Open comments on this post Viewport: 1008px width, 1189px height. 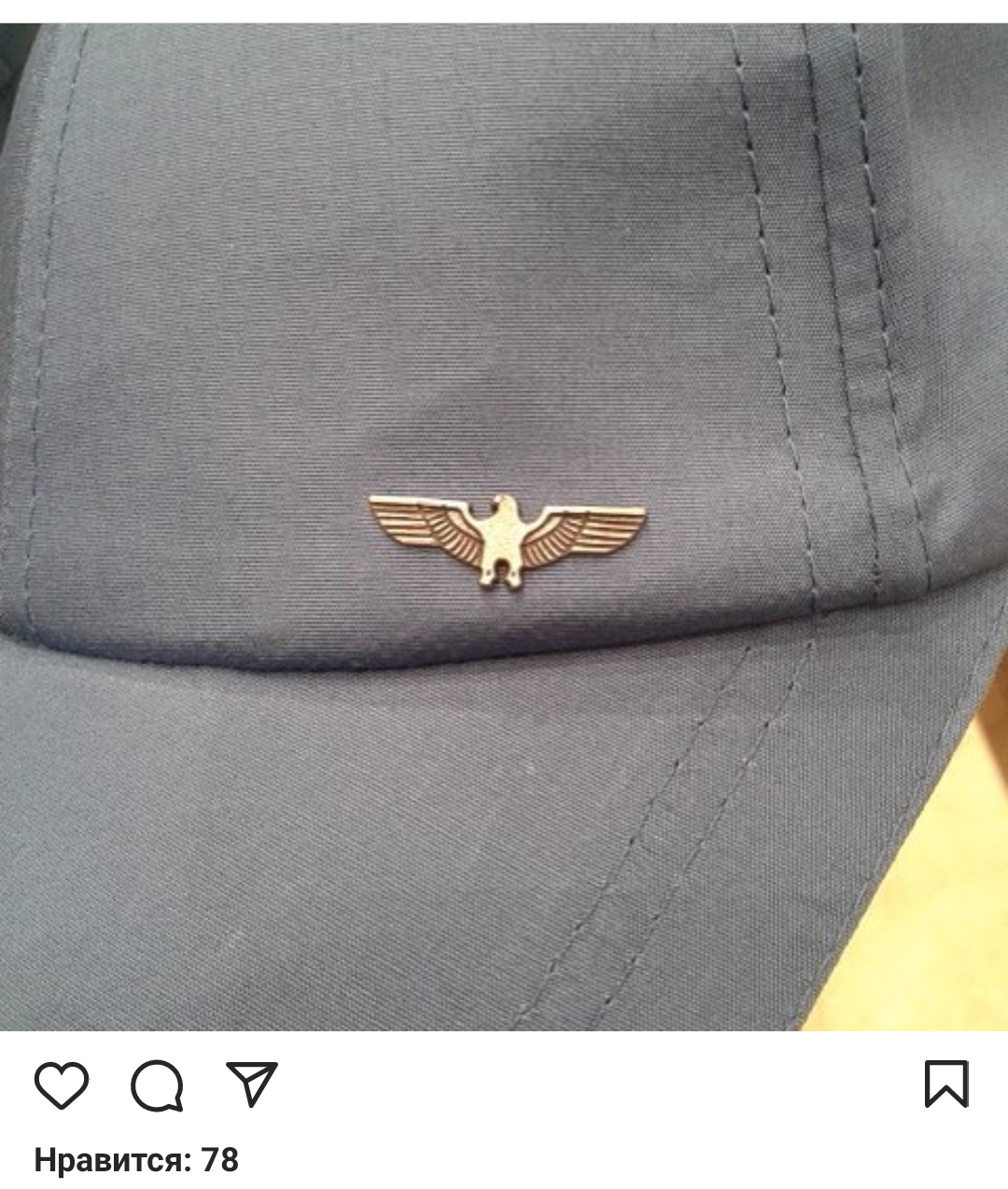(x=157, y=1084)
